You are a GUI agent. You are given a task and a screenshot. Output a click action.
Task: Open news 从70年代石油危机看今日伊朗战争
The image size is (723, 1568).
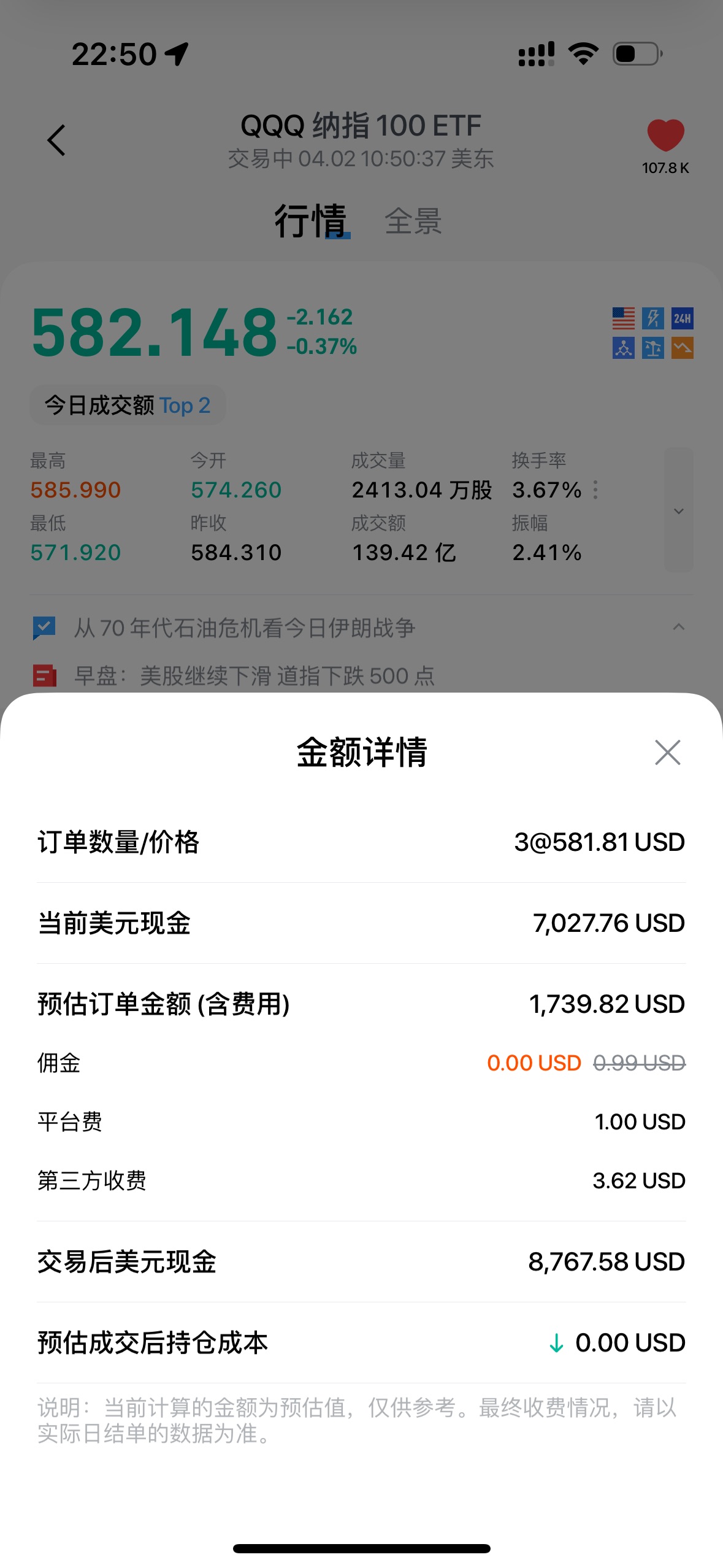click(x=244, y=628)
